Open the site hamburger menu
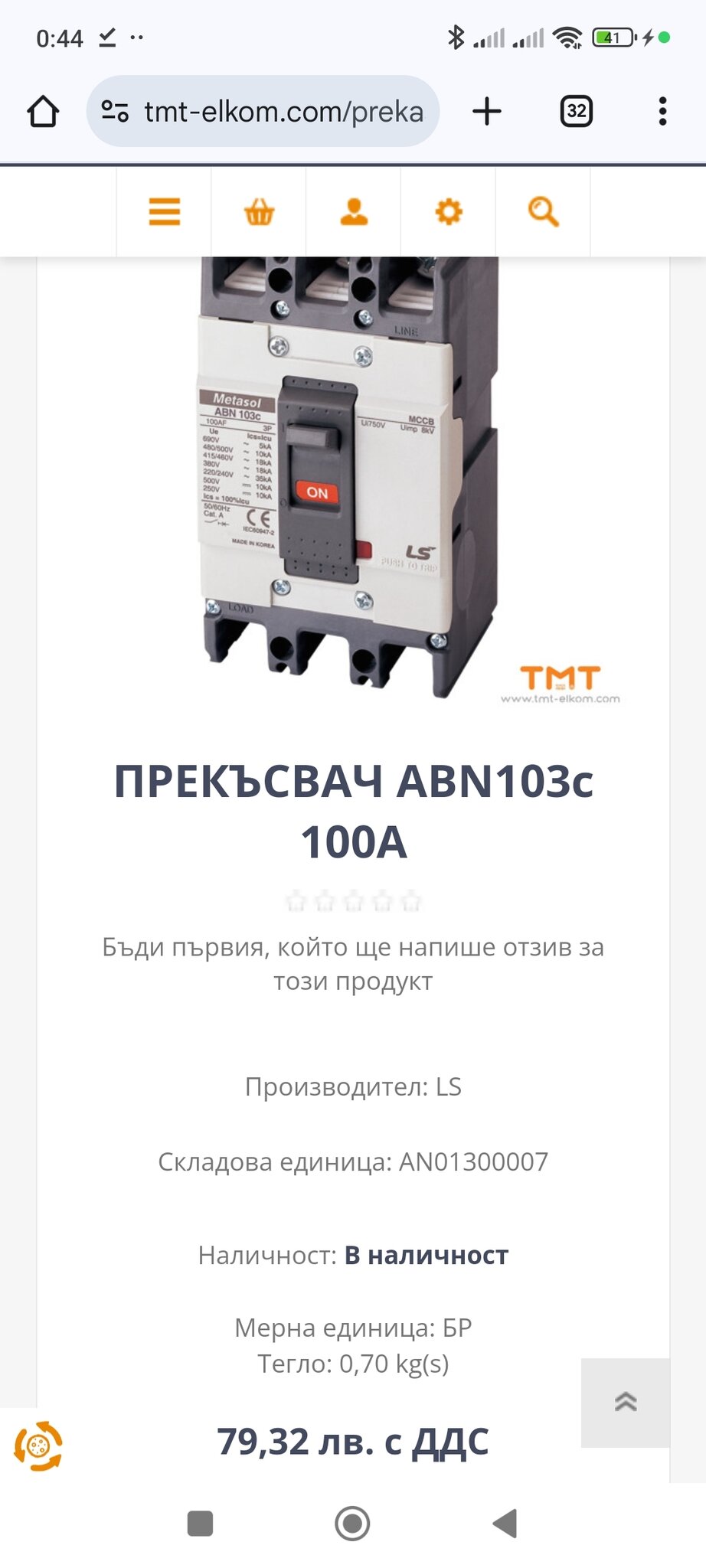This screenshot has height=1568, width=706. coord(164,212)
